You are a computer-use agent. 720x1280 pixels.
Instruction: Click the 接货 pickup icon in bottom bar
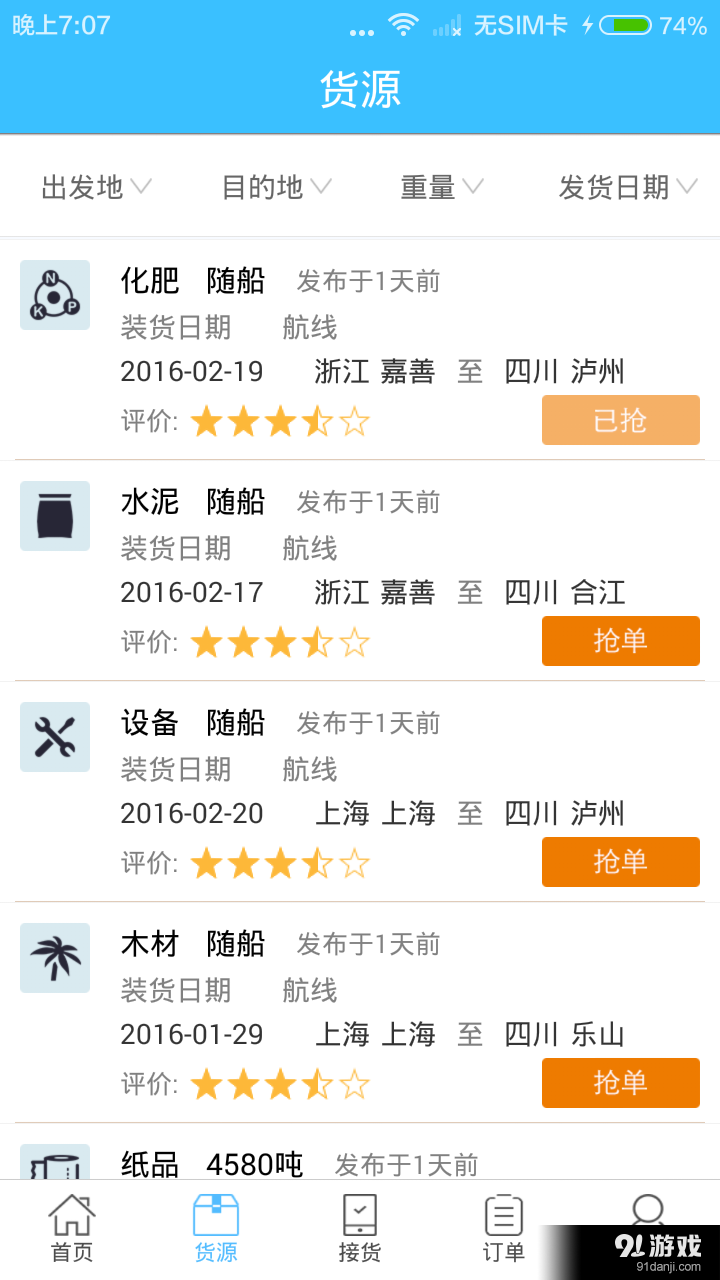click(x=360, y=1227)
